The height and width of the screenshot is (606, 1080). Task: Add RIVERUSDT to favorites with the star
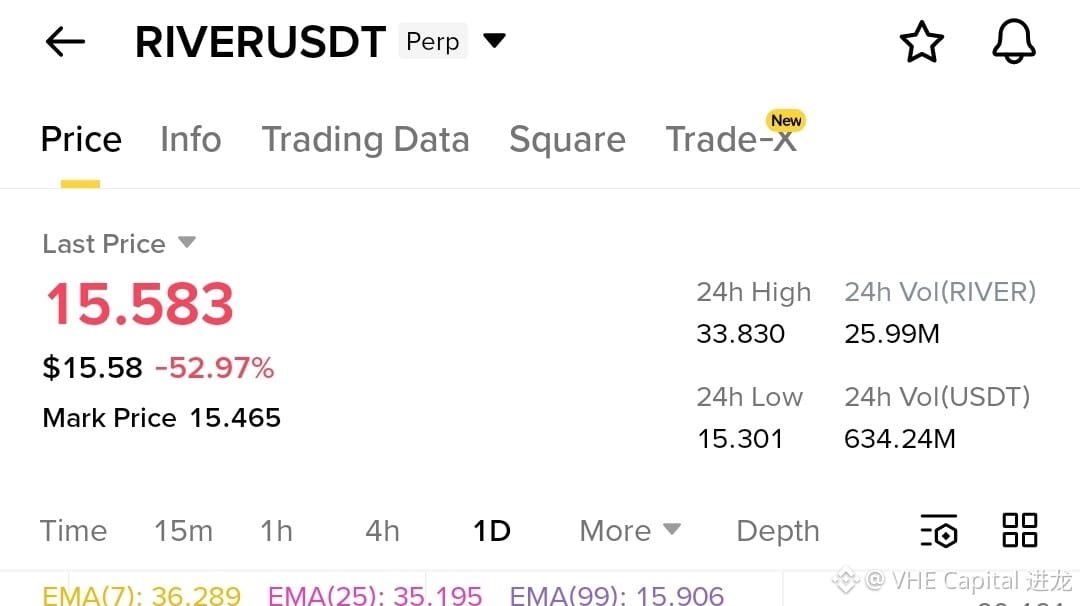click(922, 42)
